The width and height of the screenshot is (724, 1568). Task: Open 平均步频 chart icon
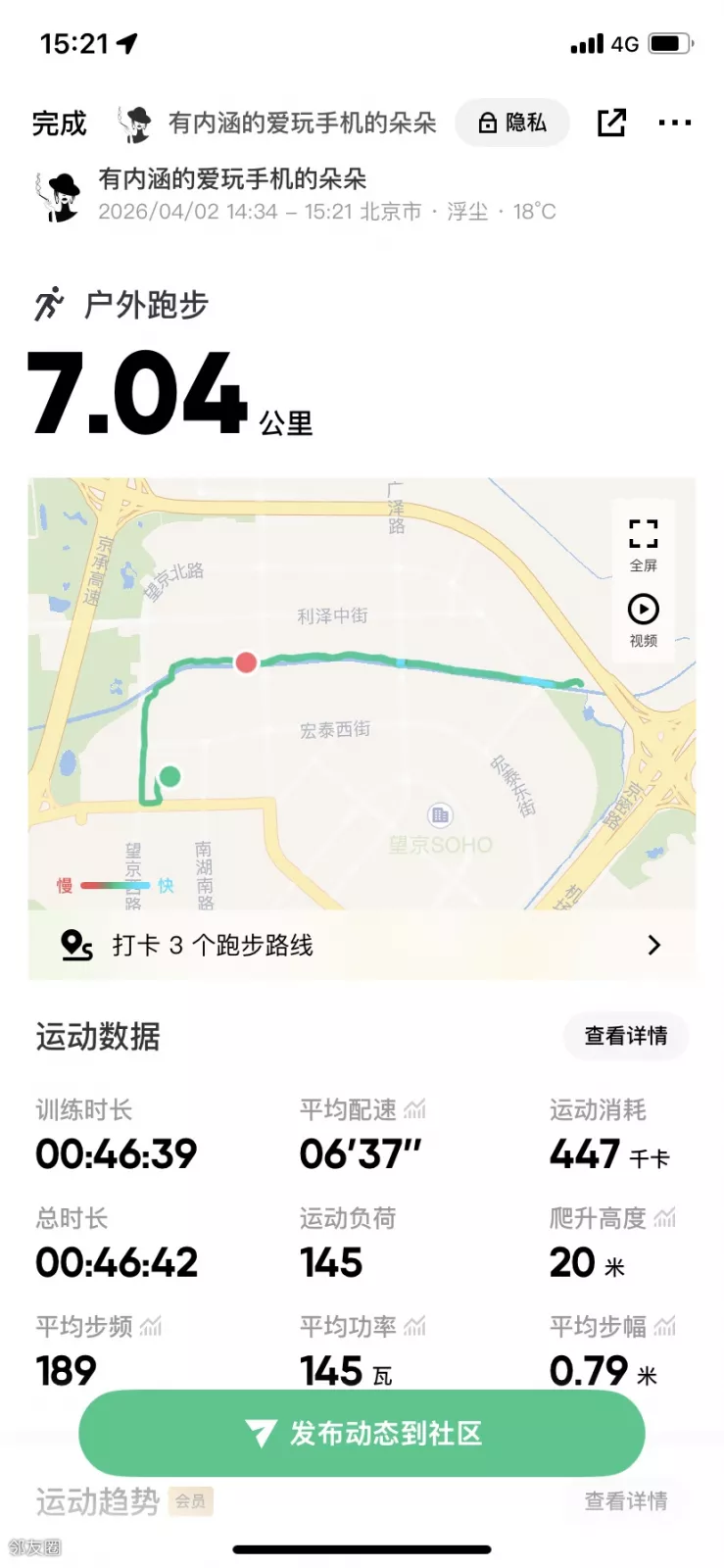(x=151, y=1327)
